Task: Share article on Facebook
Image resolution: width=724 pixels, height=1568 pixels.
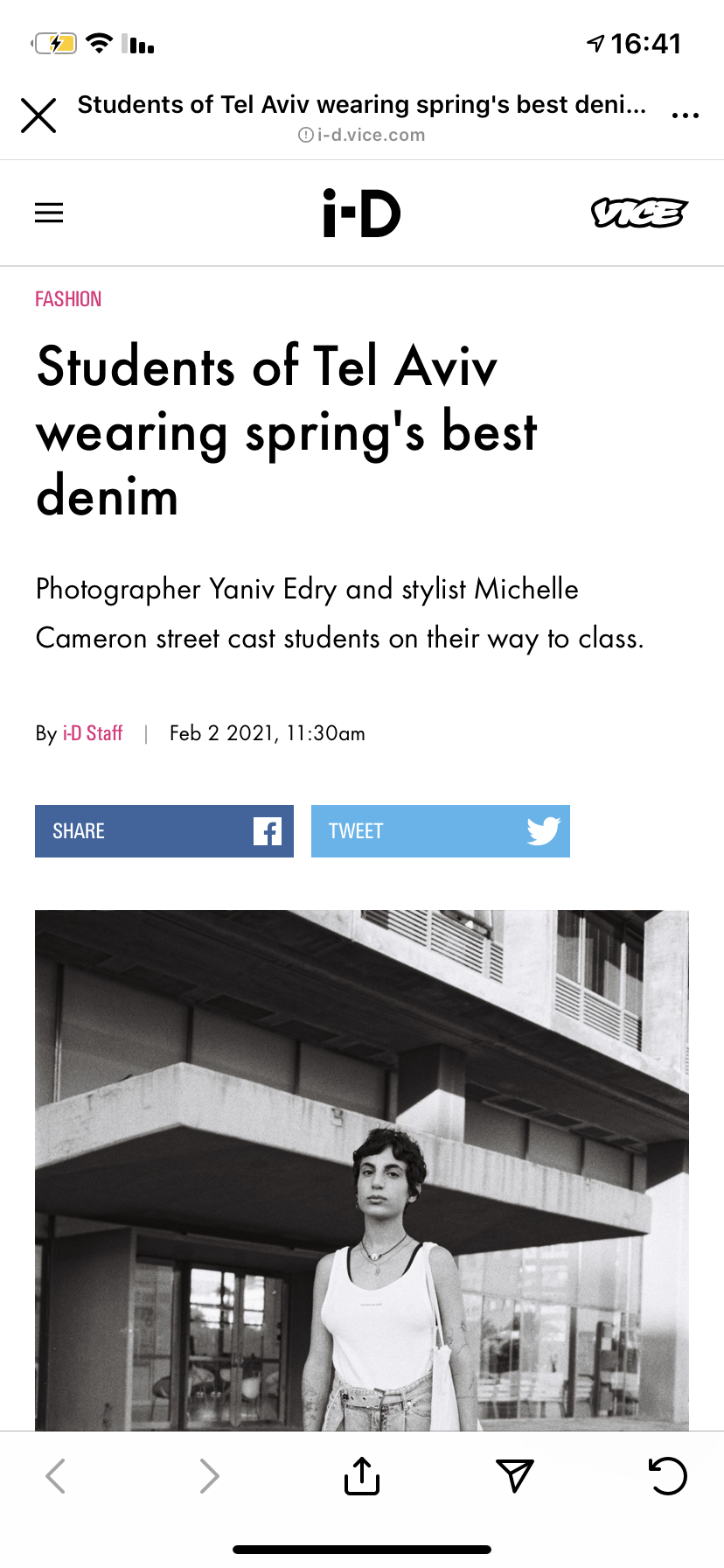Action: click(164, 831)
